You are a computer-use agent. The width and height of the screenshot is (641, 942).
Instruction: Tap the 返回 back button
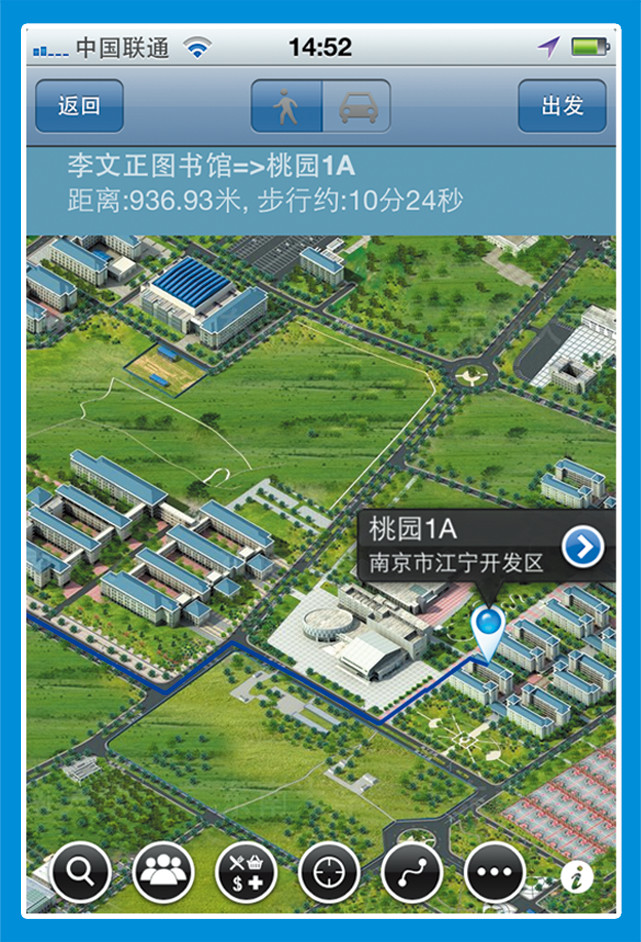click(79, 107)
